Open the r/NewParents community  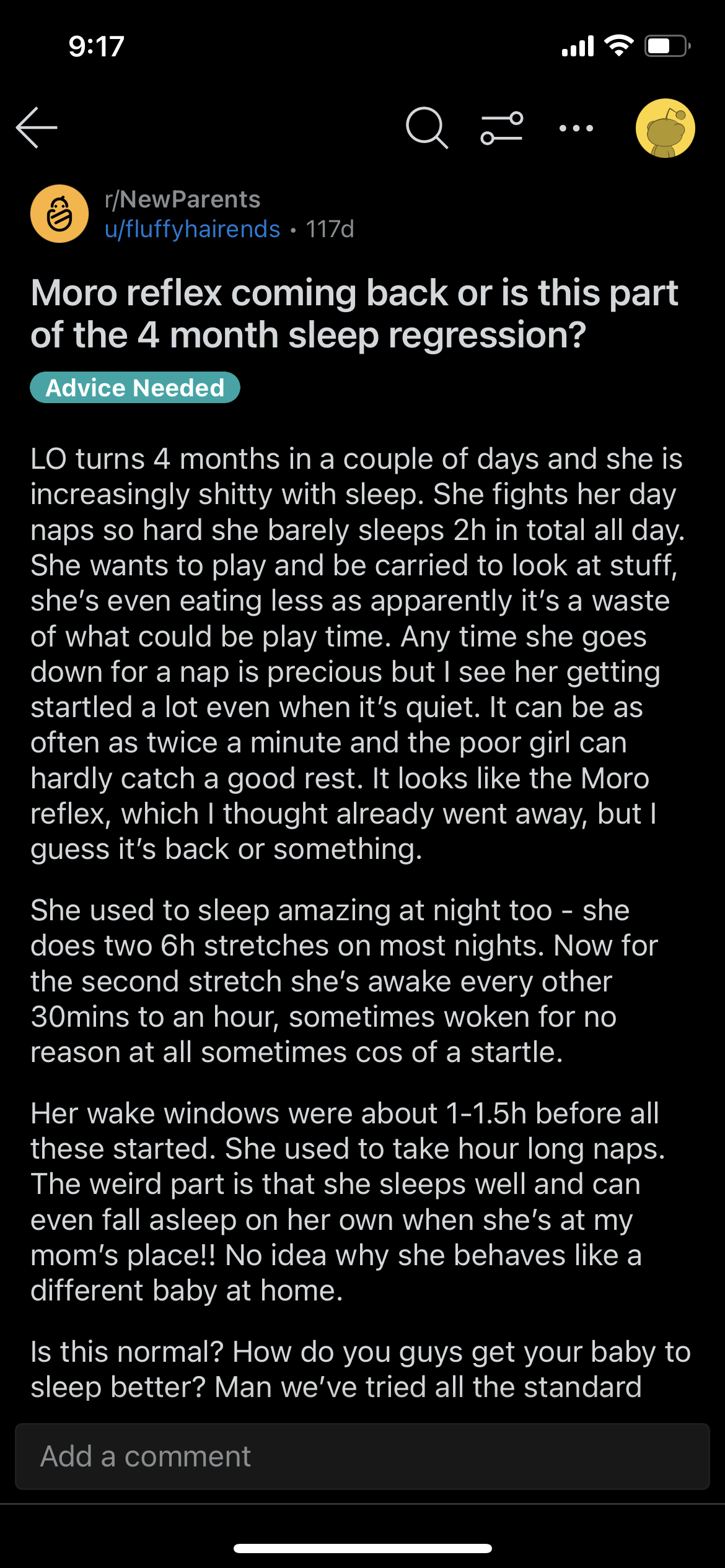(x=182, y=199)
